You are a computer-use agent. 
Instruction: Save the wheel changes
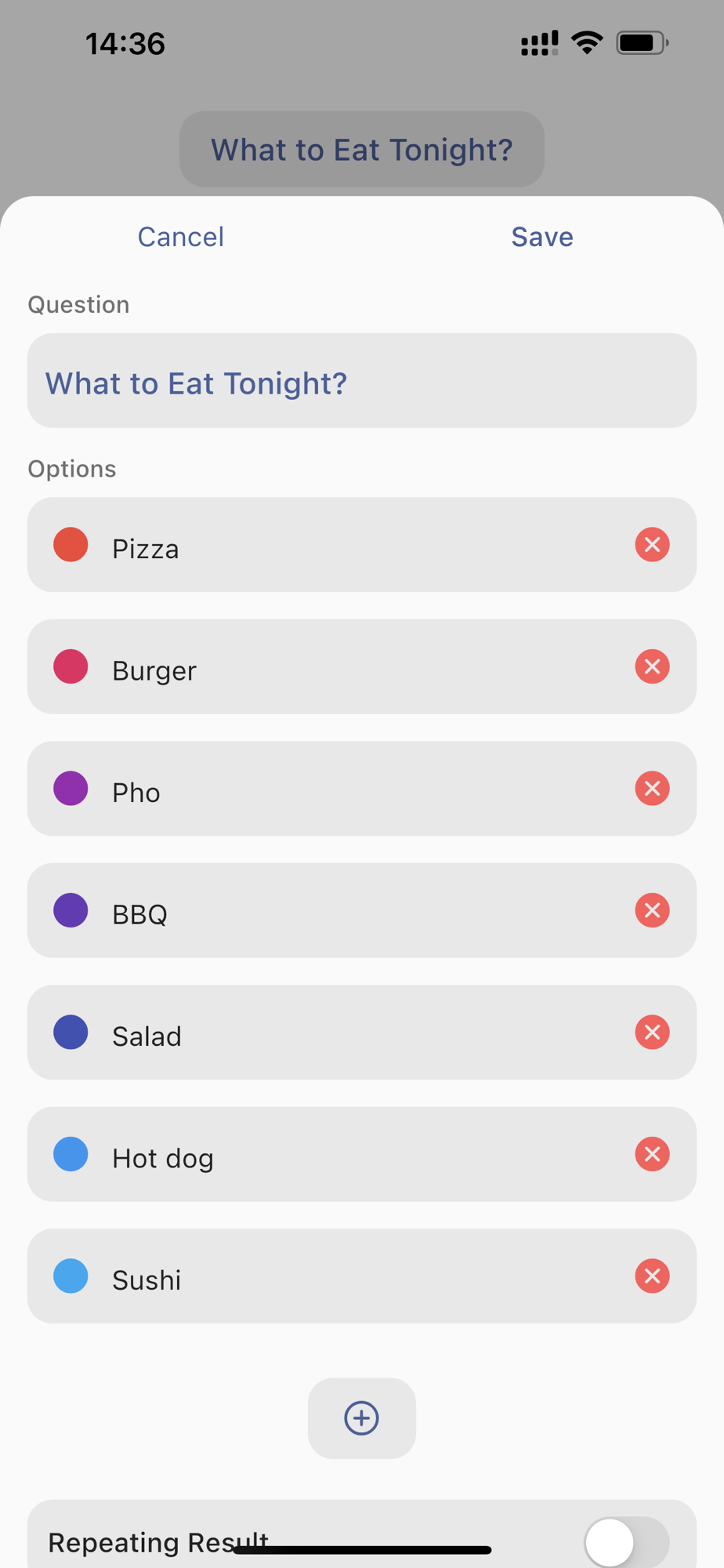[x=542, y=237]
